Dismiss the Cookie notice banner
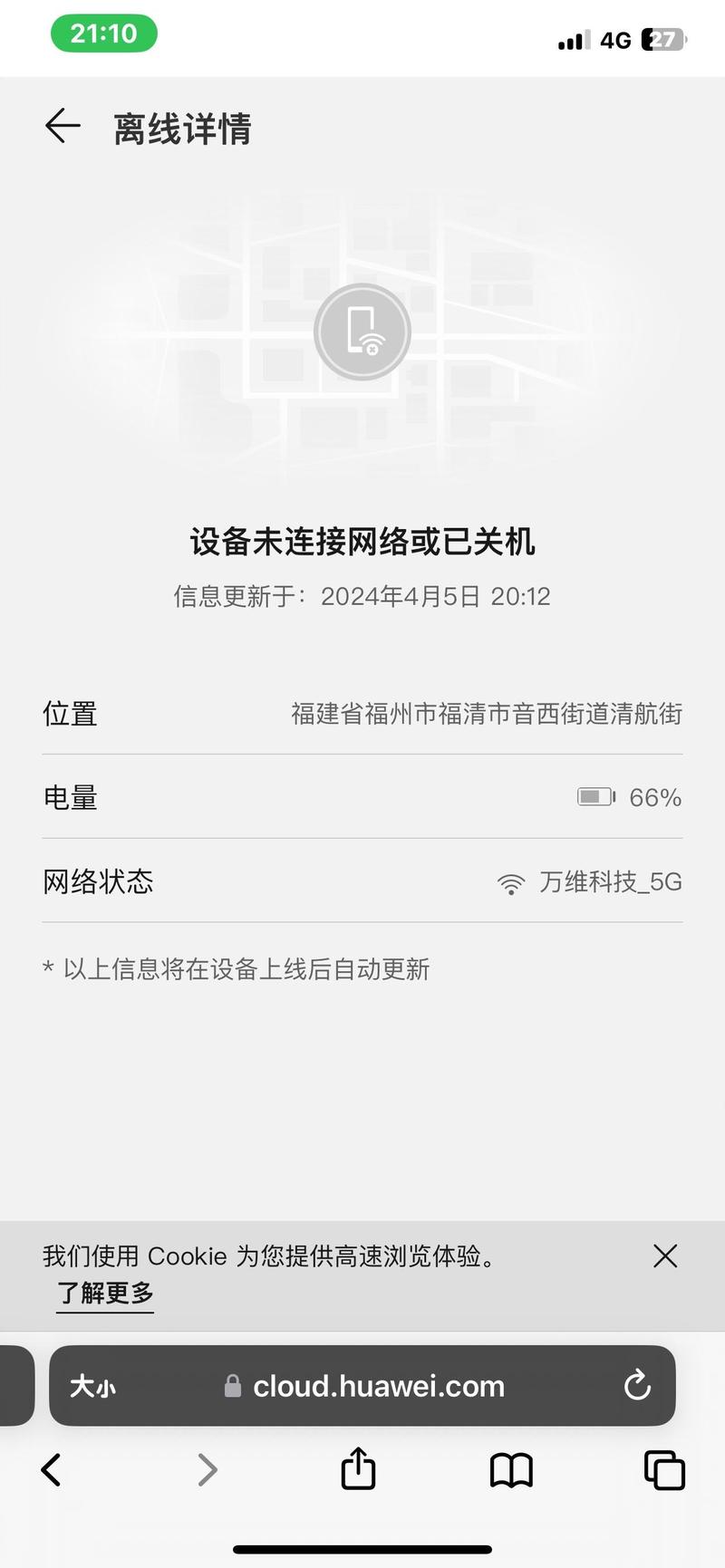This screenshot has height=1568, width=725. (x=665, y=1255)
